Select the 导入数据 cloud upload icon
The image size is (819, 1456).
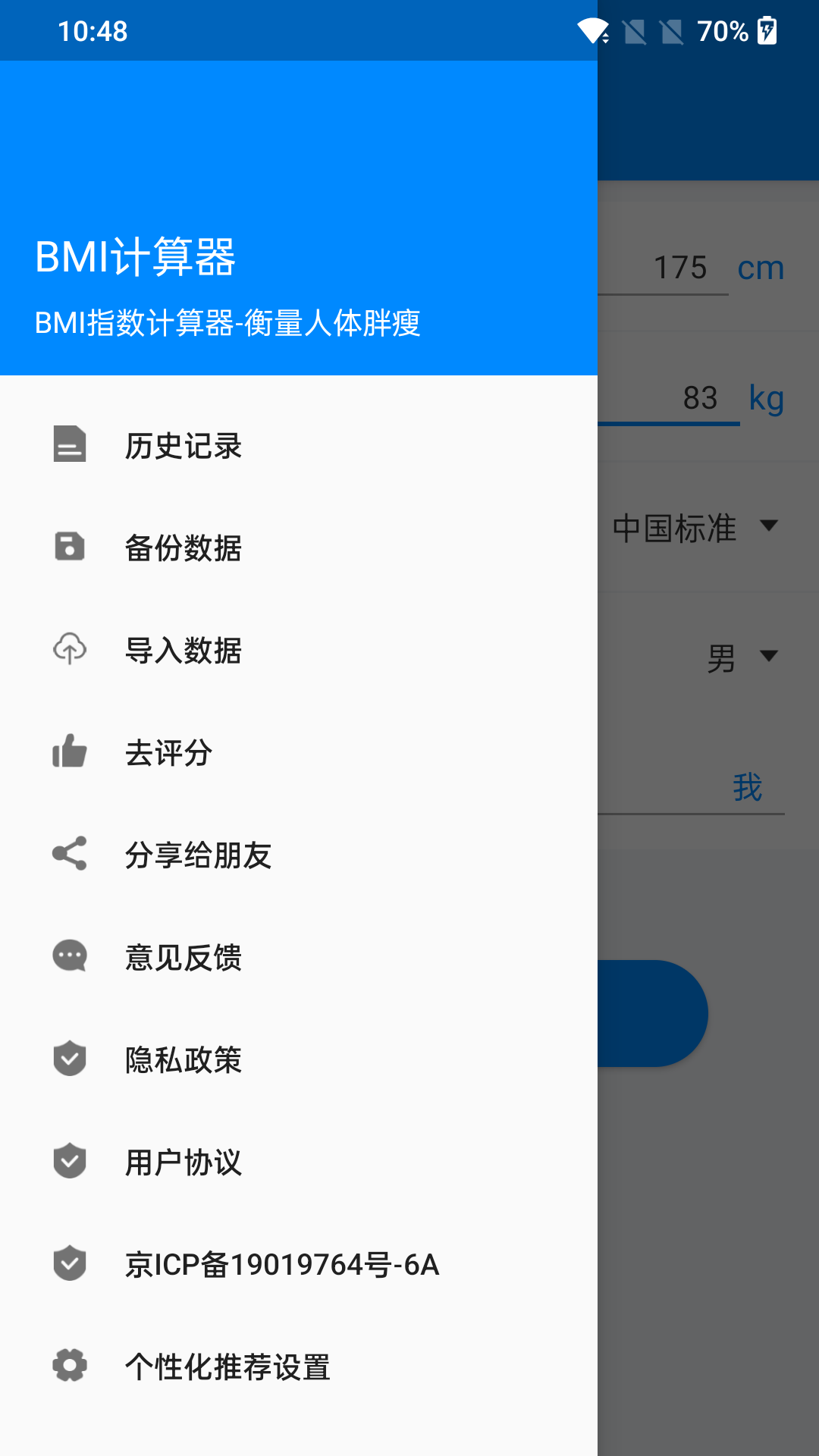click(69, 650)
